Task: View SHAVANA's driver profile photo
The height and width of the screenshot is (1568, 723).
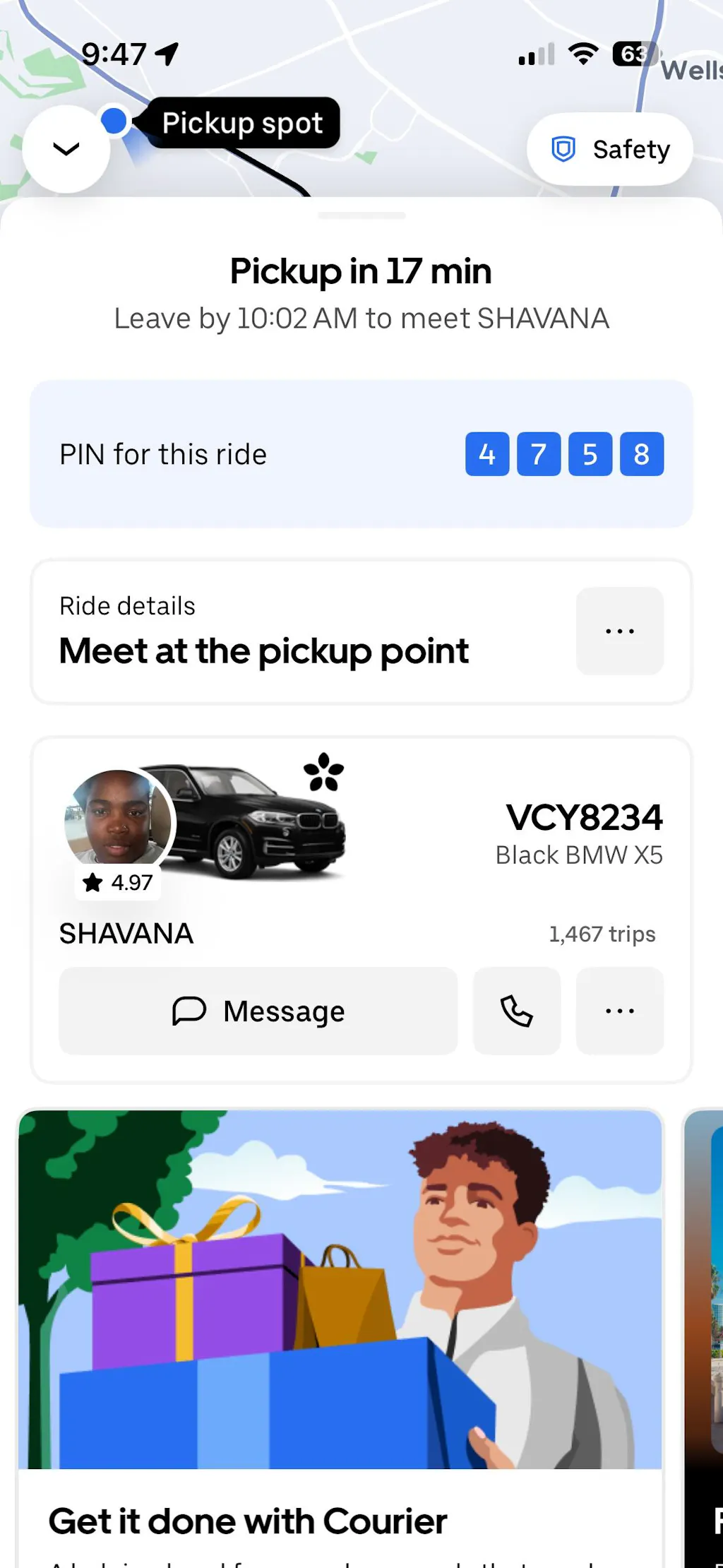Action: (117, 818)
